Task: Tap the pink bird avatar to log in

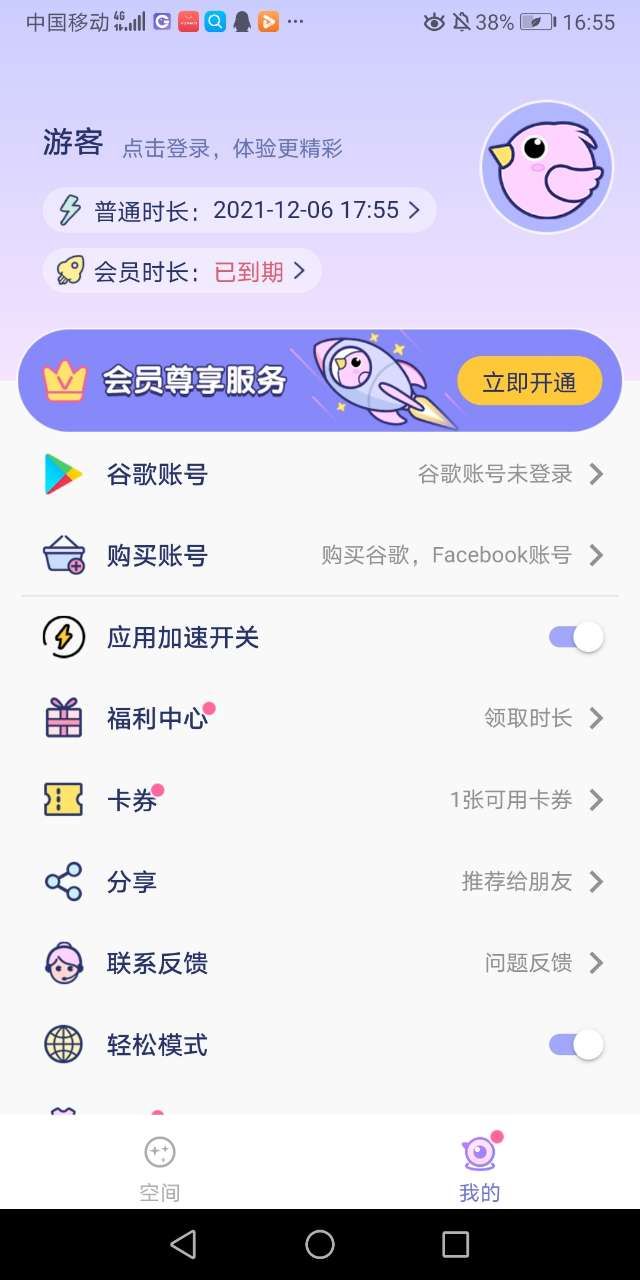Action: click(x=546, y=167)
